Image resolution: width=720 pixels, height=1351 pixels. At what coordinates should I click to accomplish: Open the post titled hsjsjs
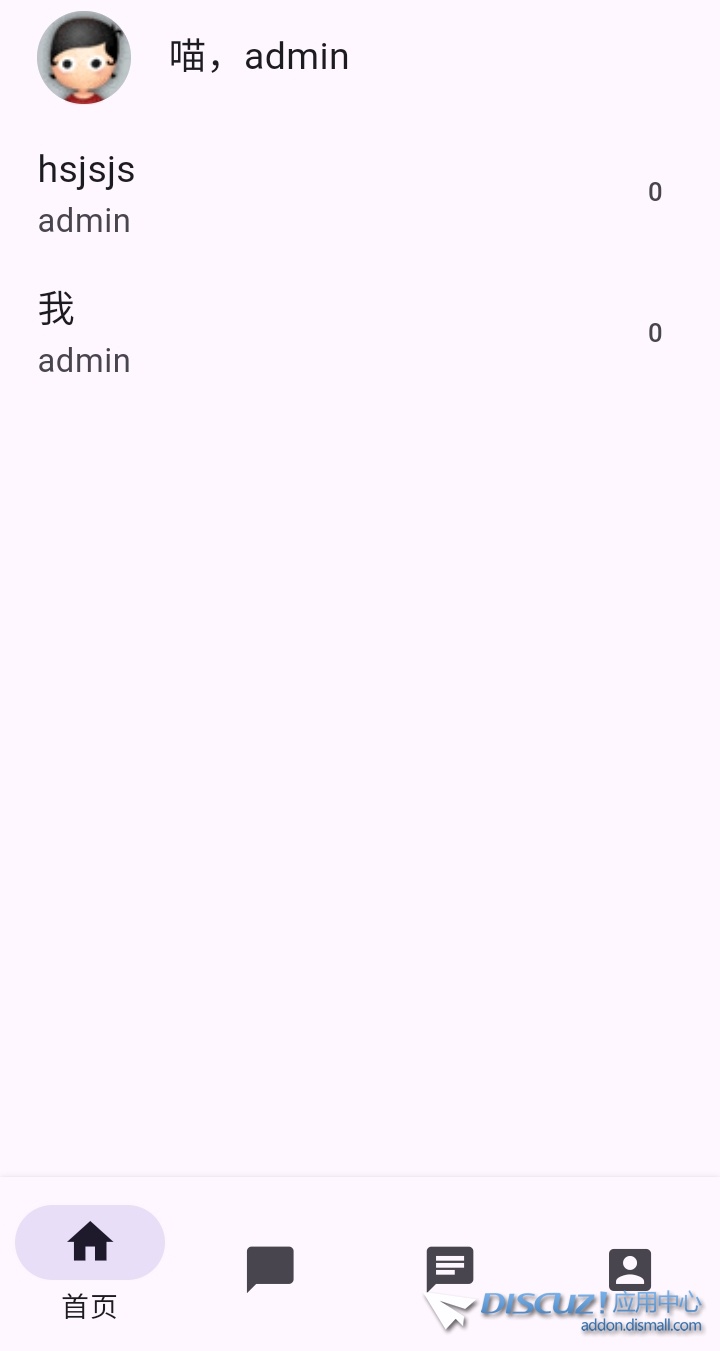(x=87, y=170)
